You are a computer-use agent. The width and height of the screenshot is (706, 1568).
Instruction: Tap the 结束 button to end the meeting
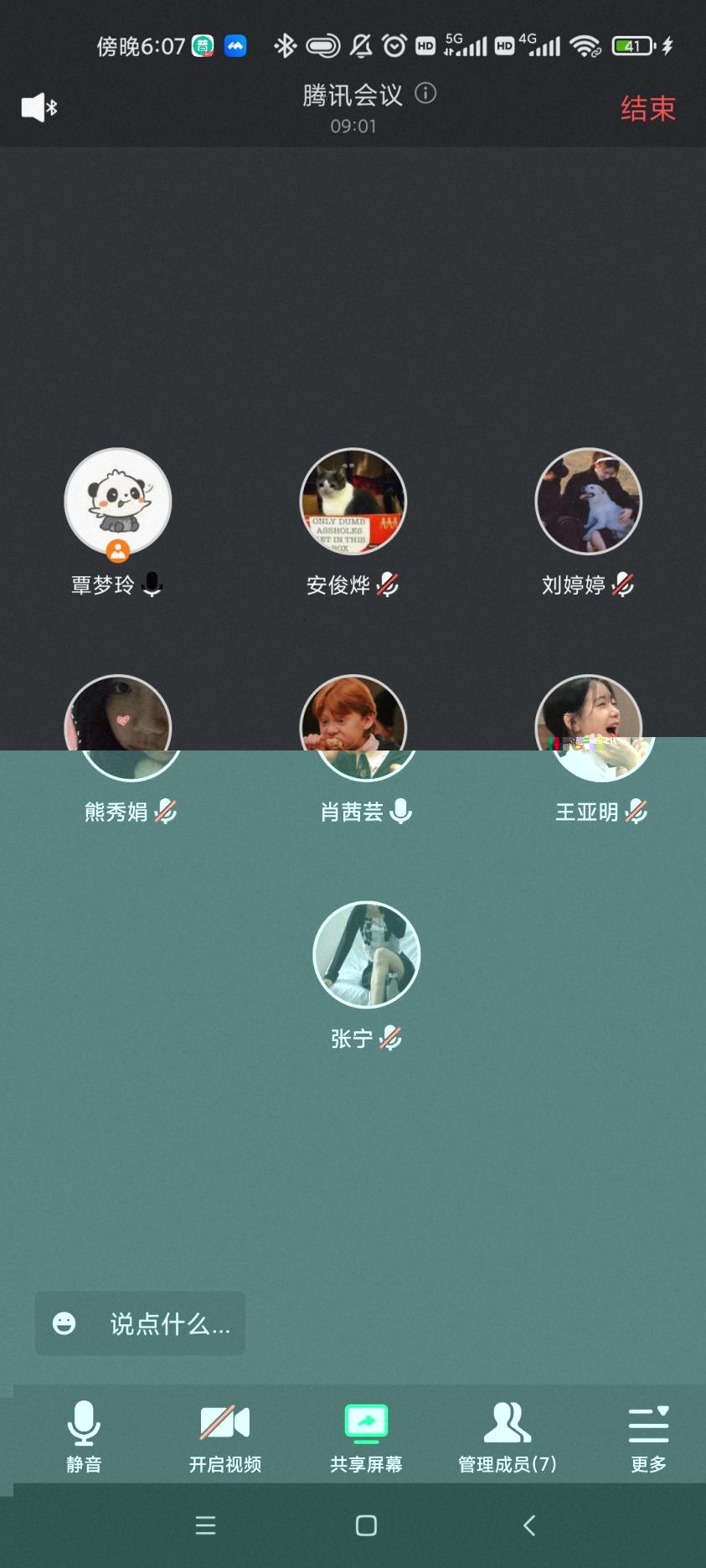click(x=647, y=108)
